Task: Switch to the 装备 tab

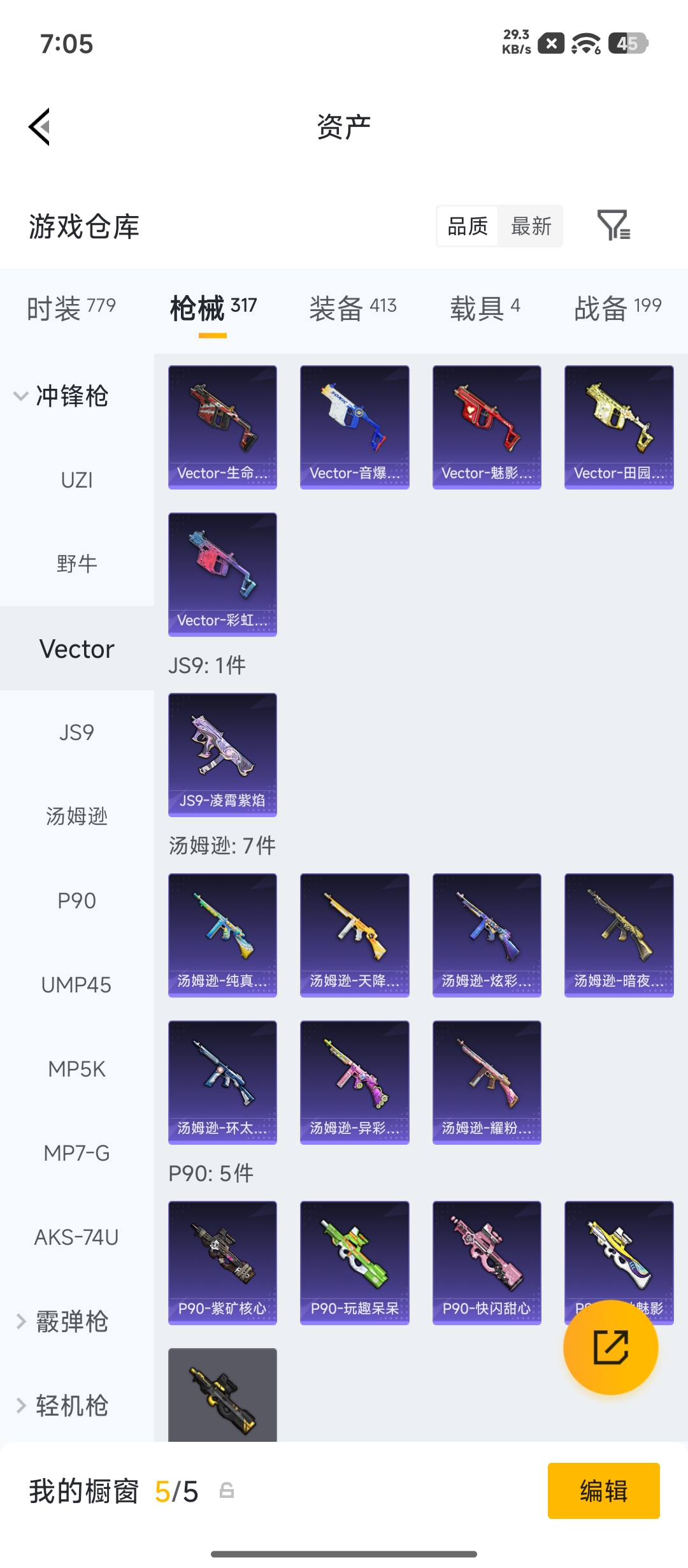Action: point(353,309)
